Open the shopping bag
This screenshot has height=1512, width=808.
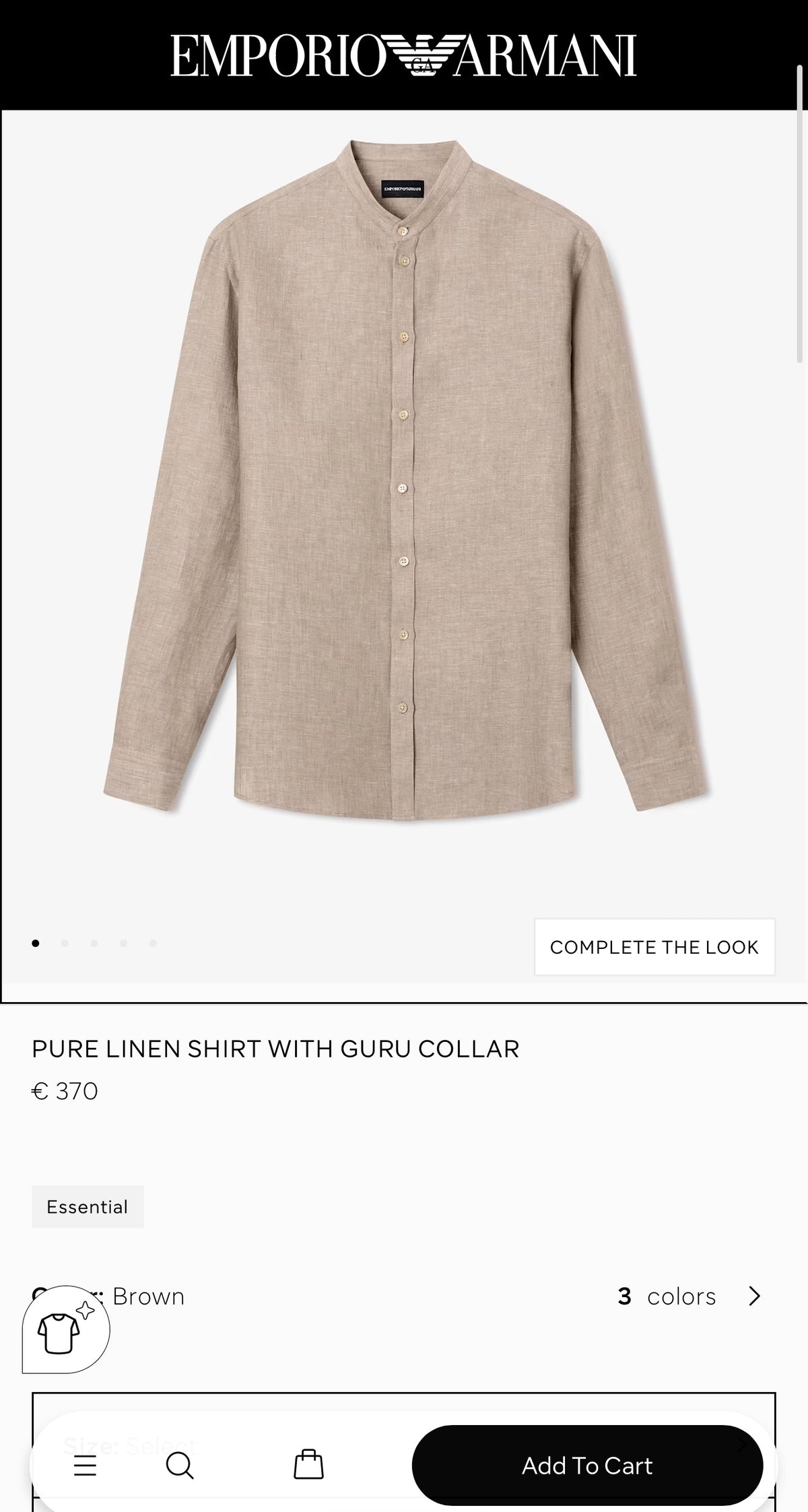309,1464
